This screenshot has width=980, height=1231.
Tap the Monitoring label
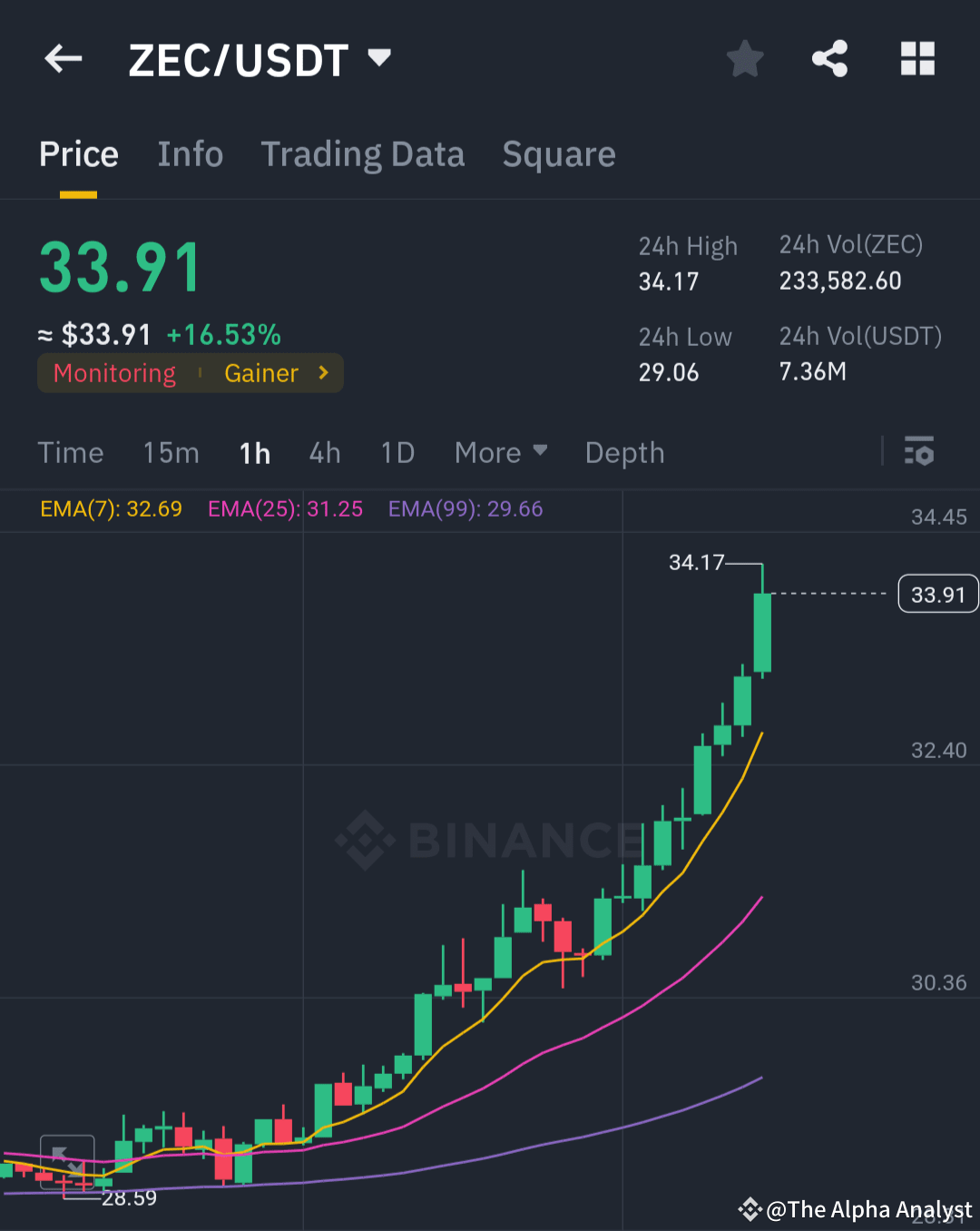click(114, 372)
